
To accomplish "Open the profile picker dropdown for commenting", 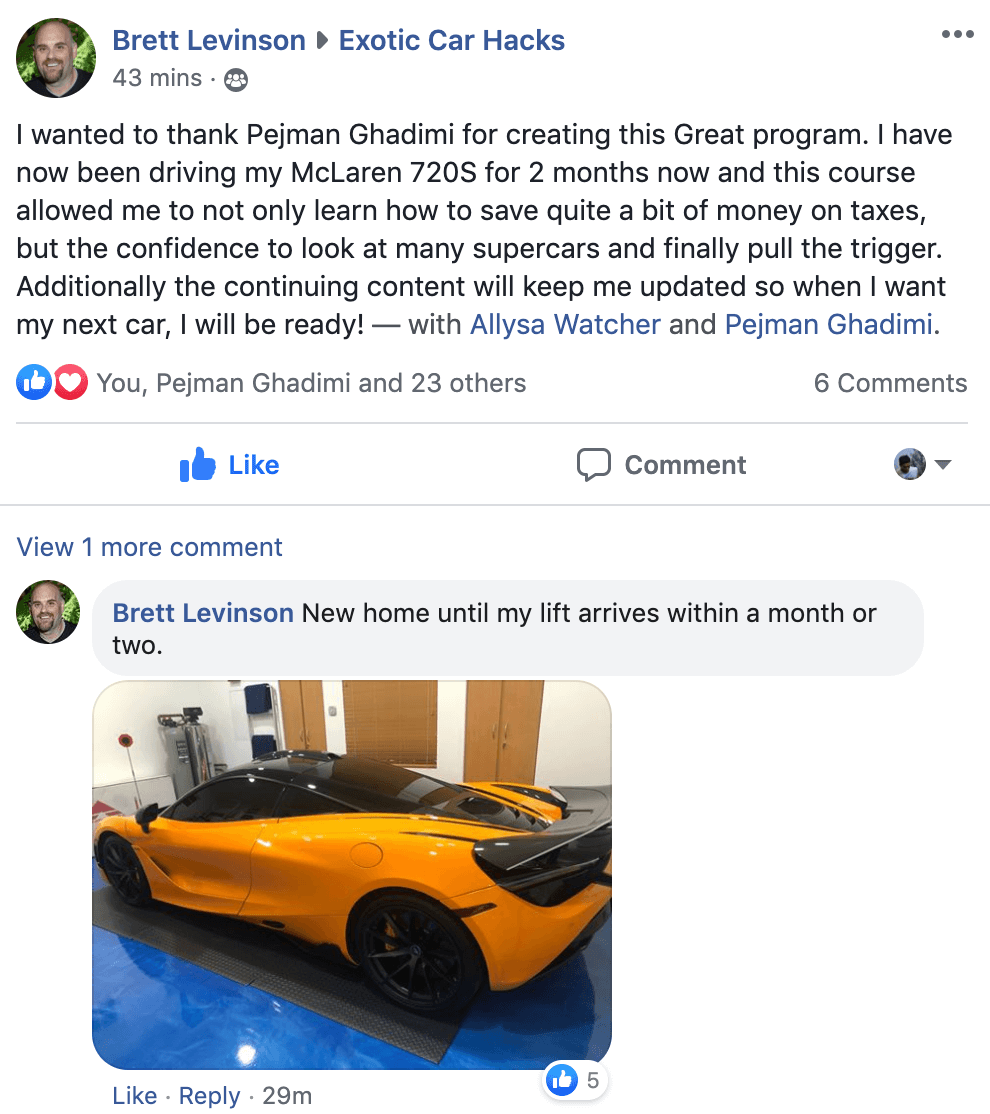I will (x=922, y=465).
